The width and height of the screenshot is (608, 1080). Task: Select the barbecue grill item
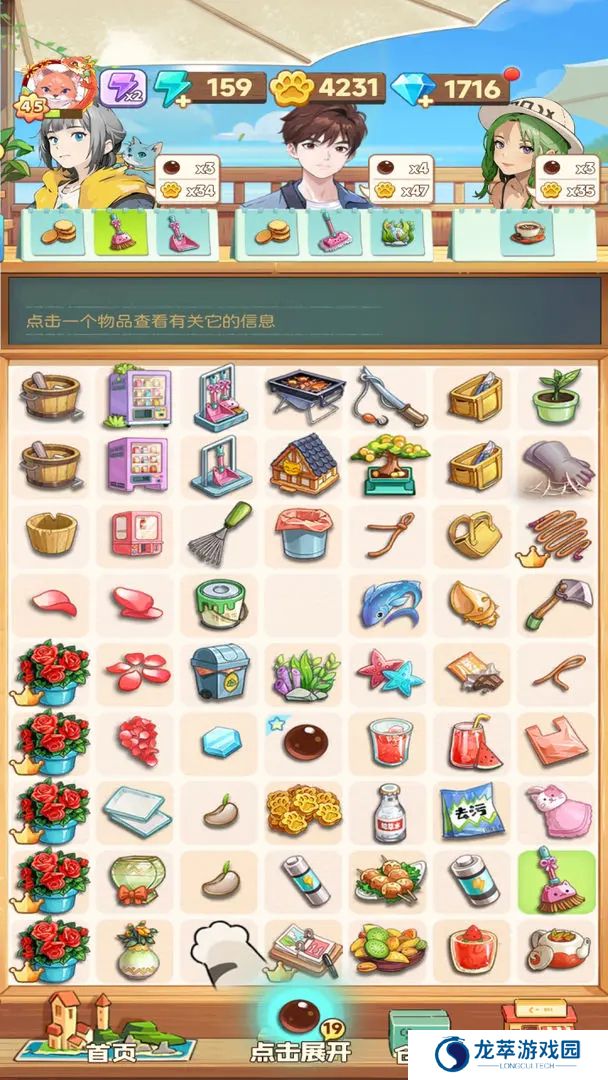coord(305,395)
